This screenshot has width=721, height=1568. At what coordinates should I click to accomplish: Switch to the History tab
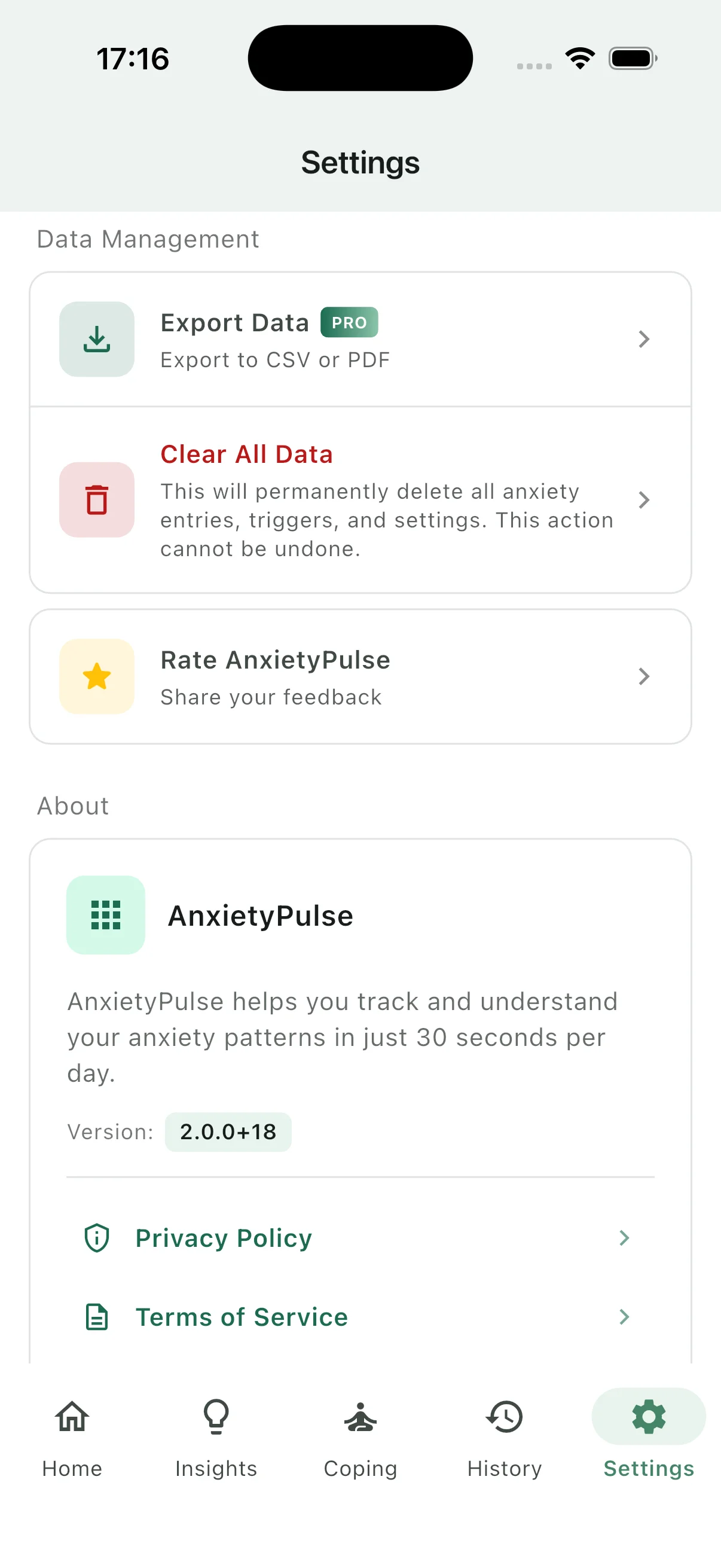pos(505,1438)
